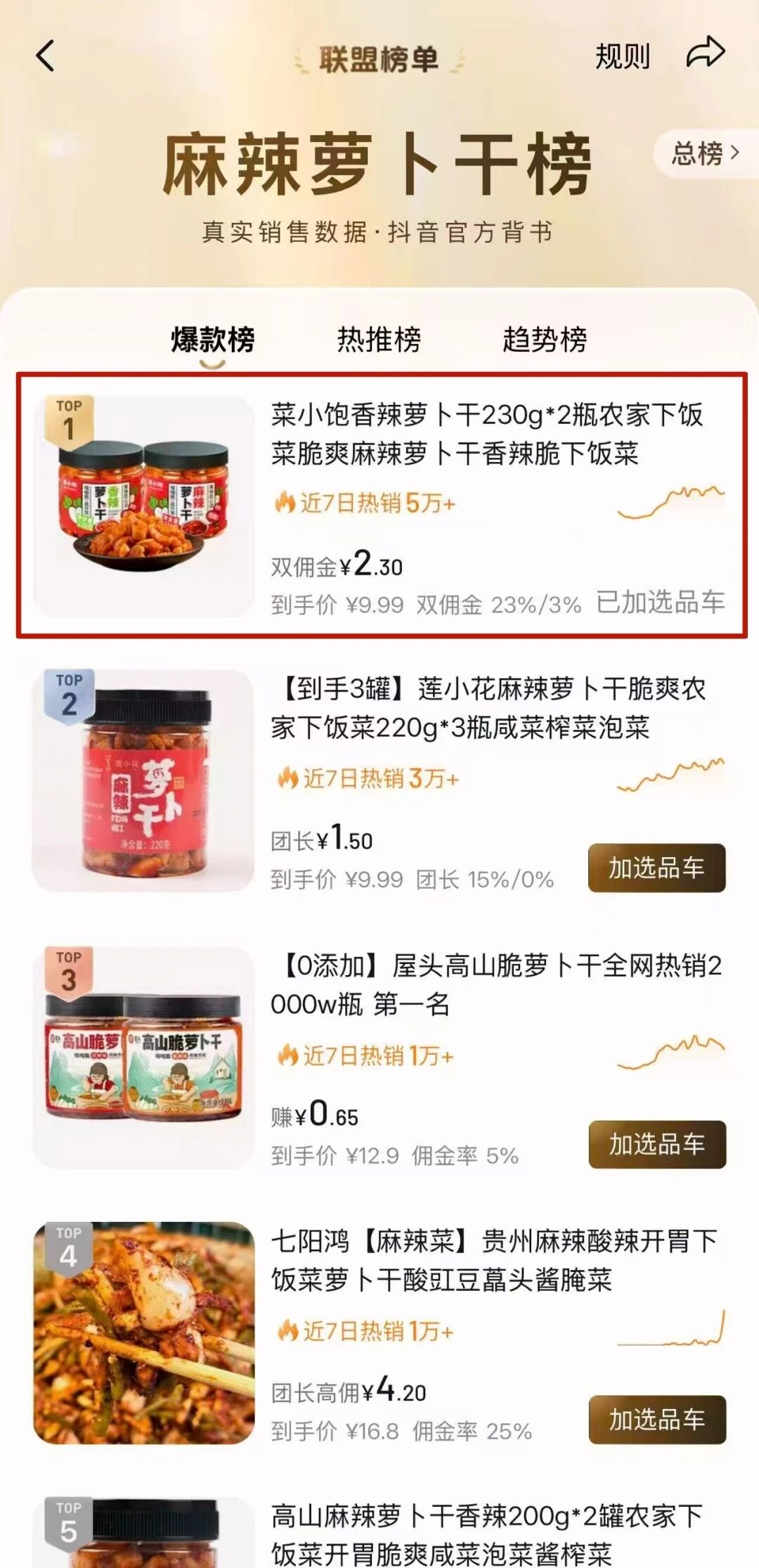Switch to the 趋势榜 tab
The height and width of the screenshot is (1568, 759).
(x=545, y=340)
